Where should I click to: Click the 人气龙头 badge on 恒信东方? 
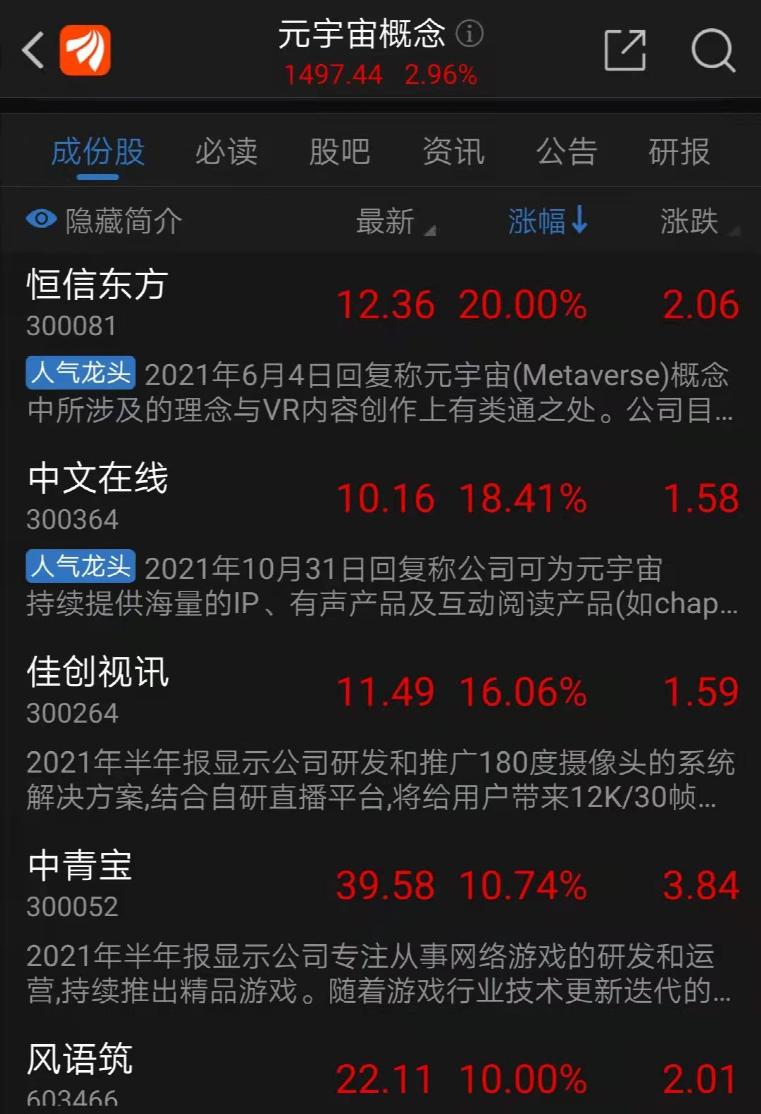pos(80,369)
